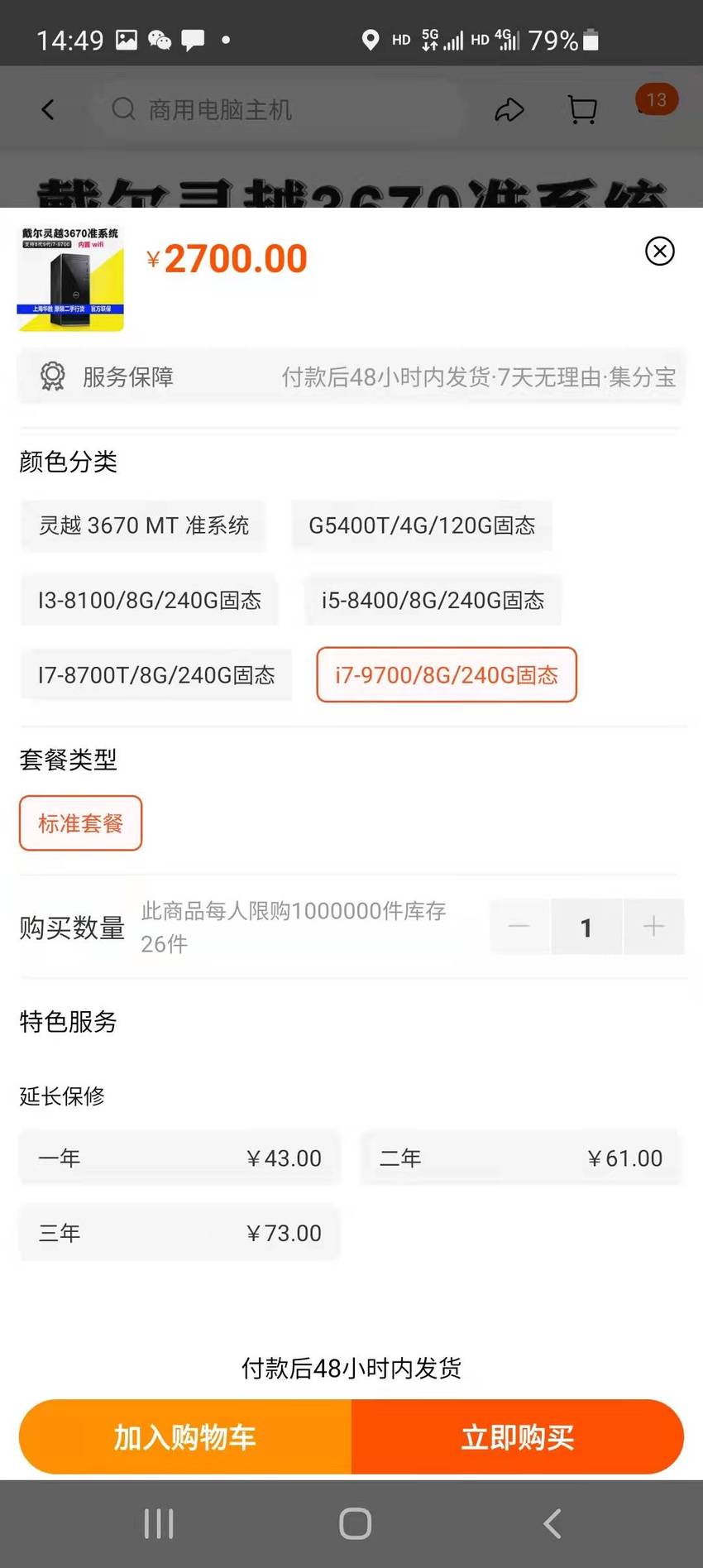Choose the G5400T/4G/120G固态 configuration
This screenshot has width=703, height=1568.
coord(422,525)
